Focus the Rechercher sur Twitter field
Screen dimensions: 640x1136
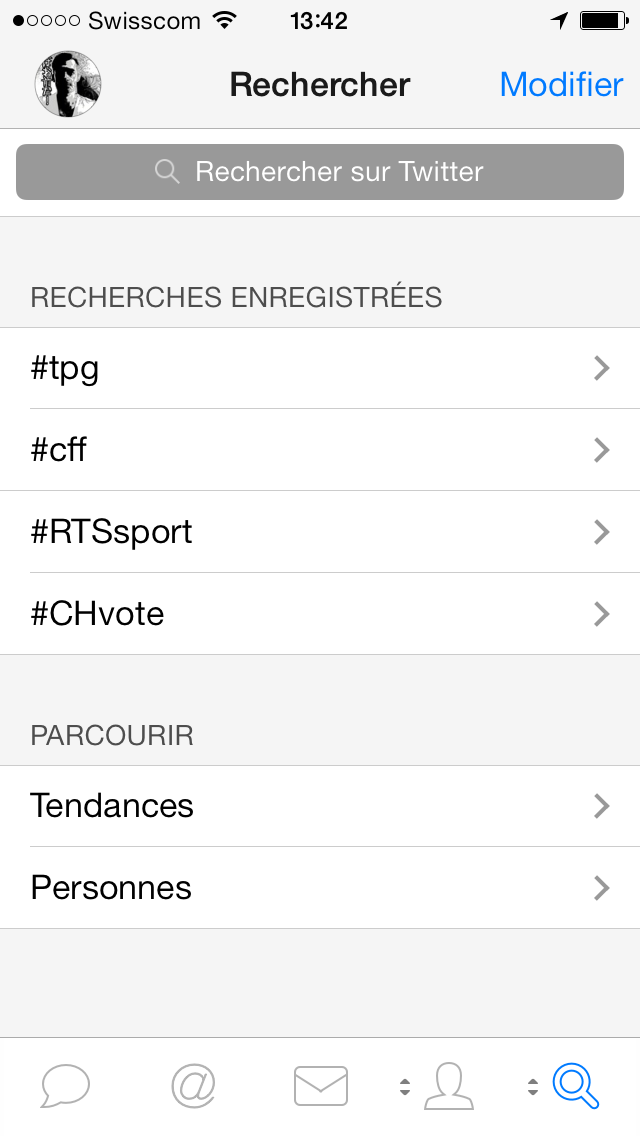pyautogui.click(x=320, y=172)
